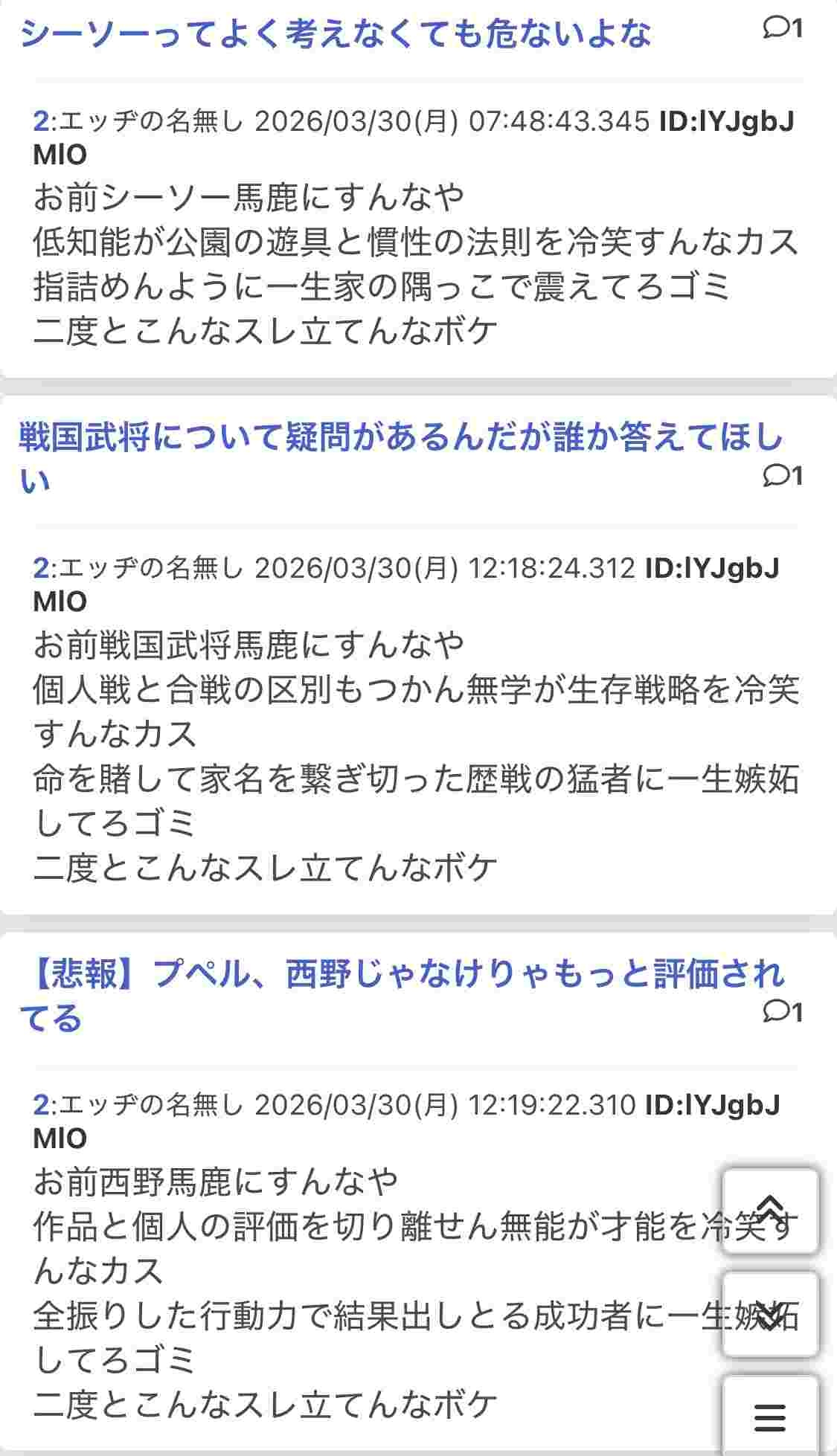Open the thread about 戦国武将 questions
The width and height of the screenshot is (837, 1456).
click(x=400, y=439)
